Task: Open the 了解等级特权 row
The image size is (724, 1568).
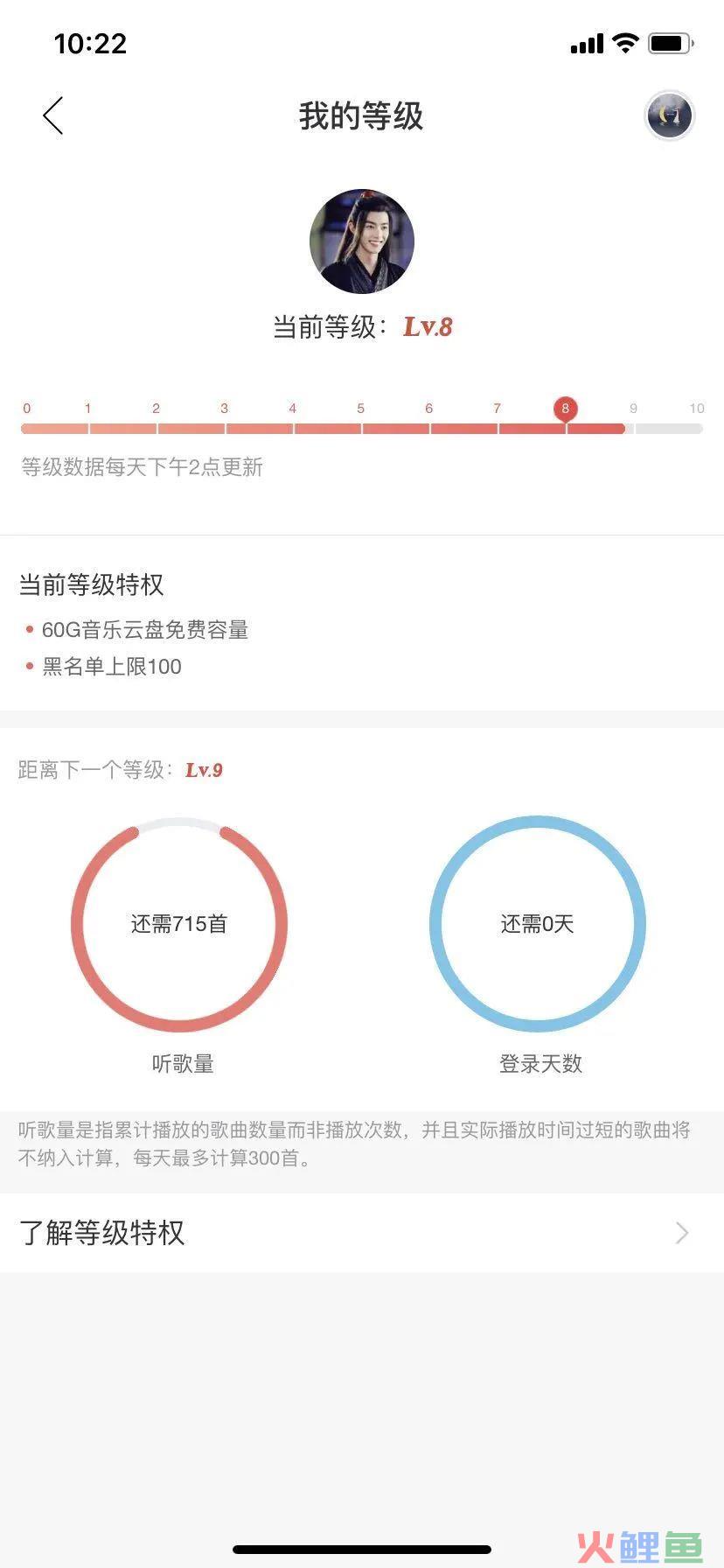Action: 362,1233
